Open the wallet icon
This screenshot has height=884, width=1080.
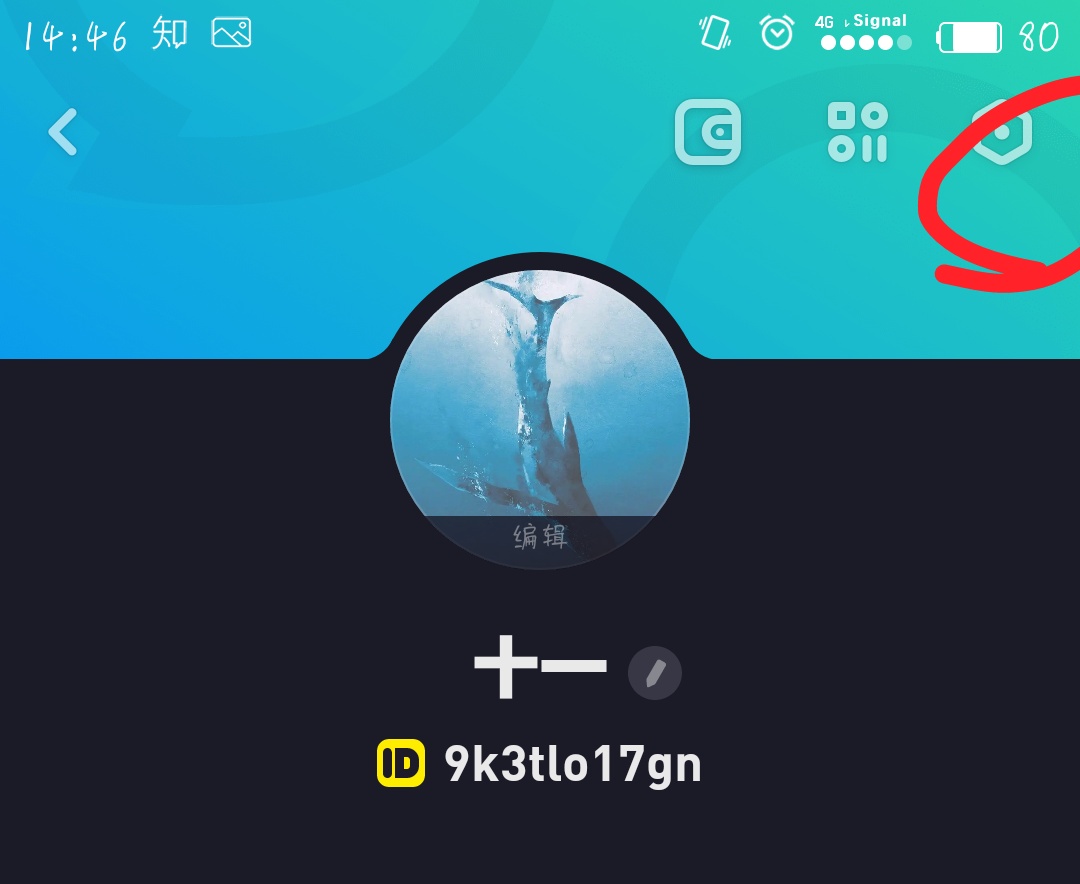point(708,132)
